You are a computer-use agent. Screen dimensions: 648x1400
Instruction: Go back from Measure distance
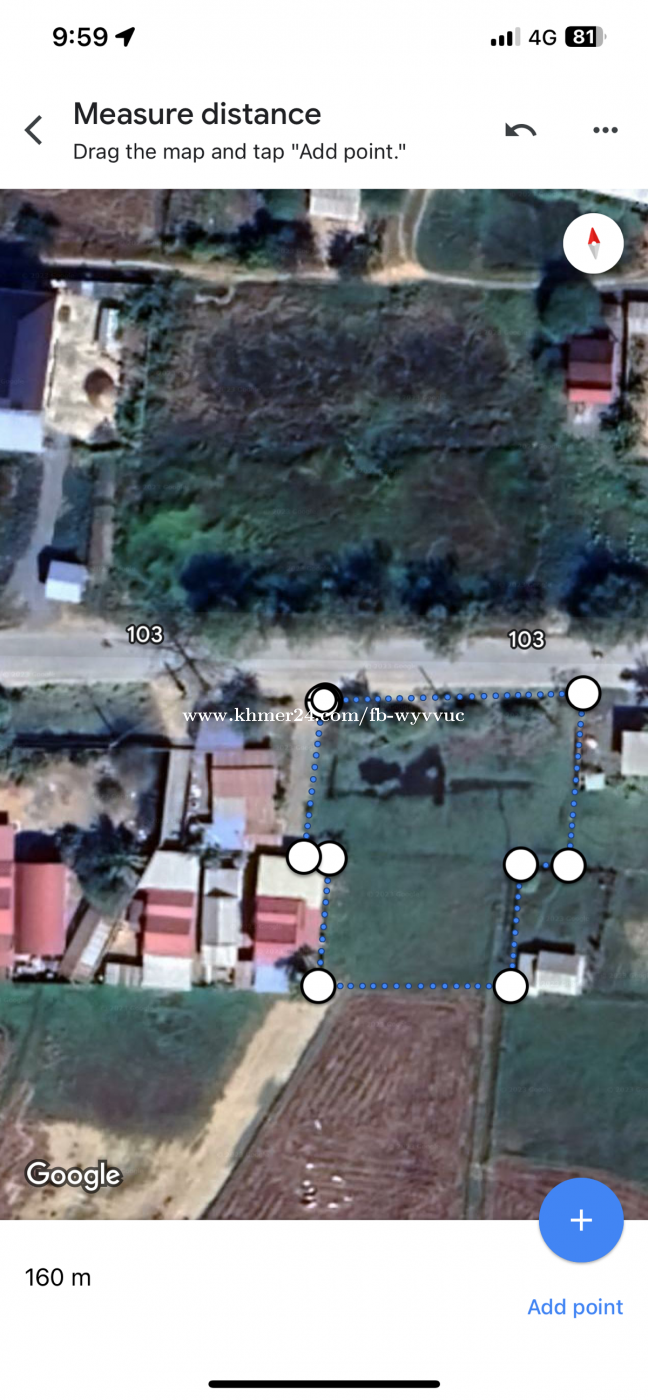(x=34, y=130)
